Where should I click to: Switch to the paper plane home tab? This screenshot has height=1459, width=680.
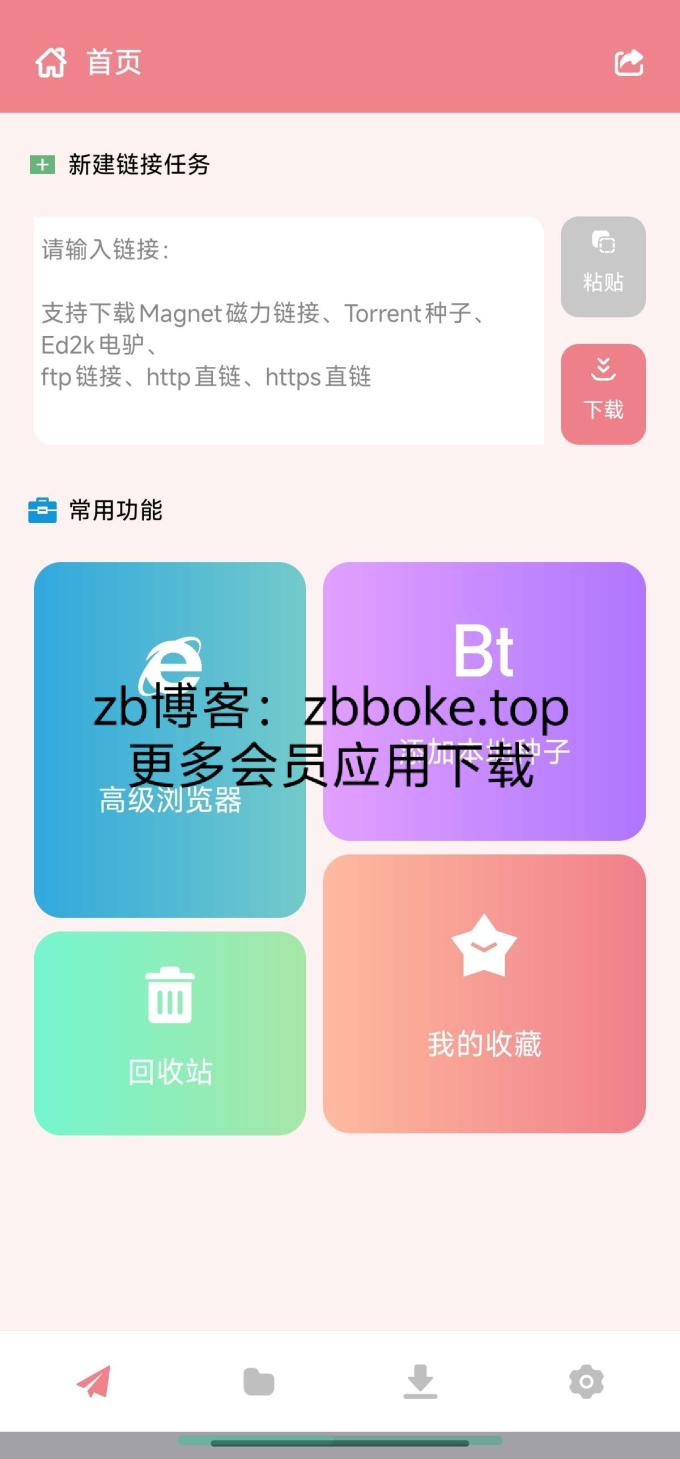(94, 1382)
